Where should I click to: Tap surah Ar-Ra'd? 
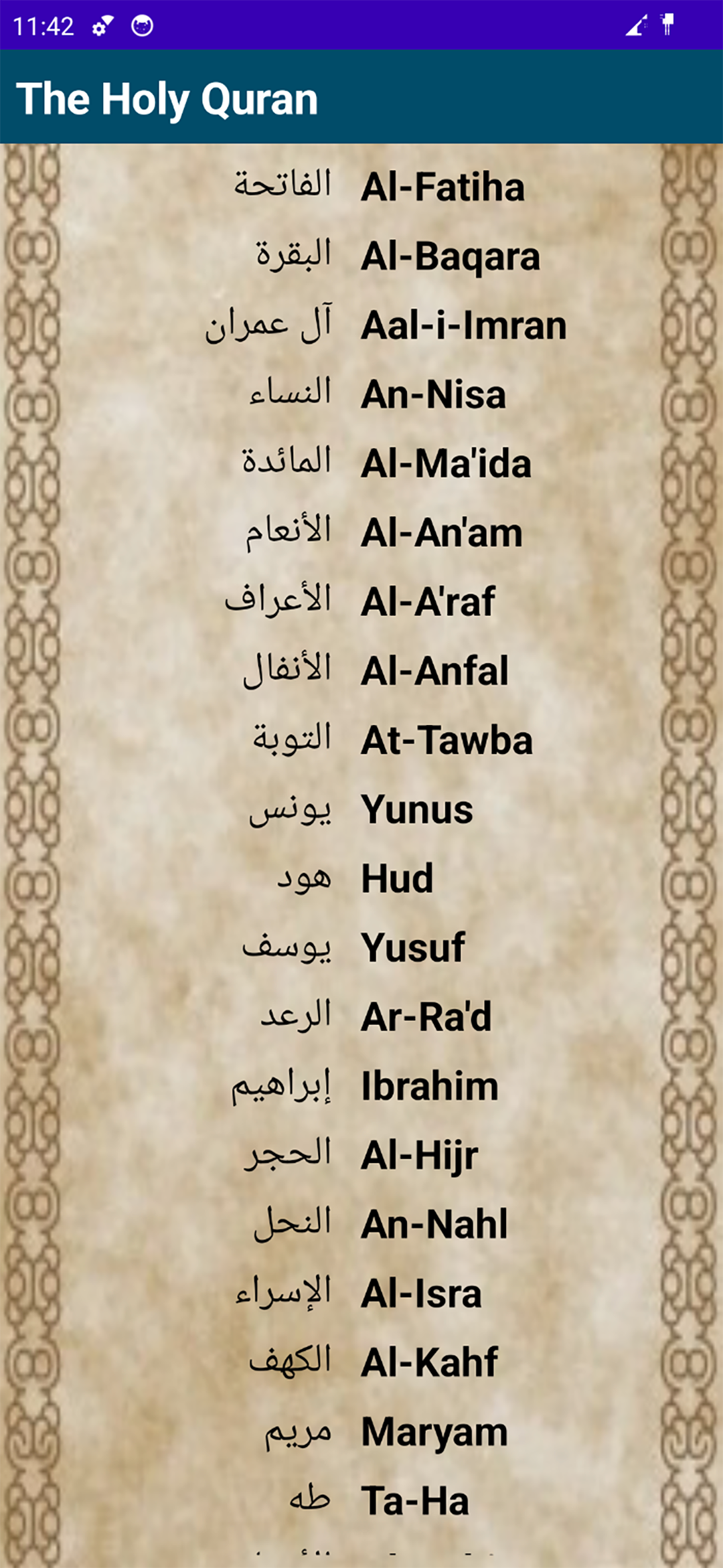click(x=361, y=1016)
